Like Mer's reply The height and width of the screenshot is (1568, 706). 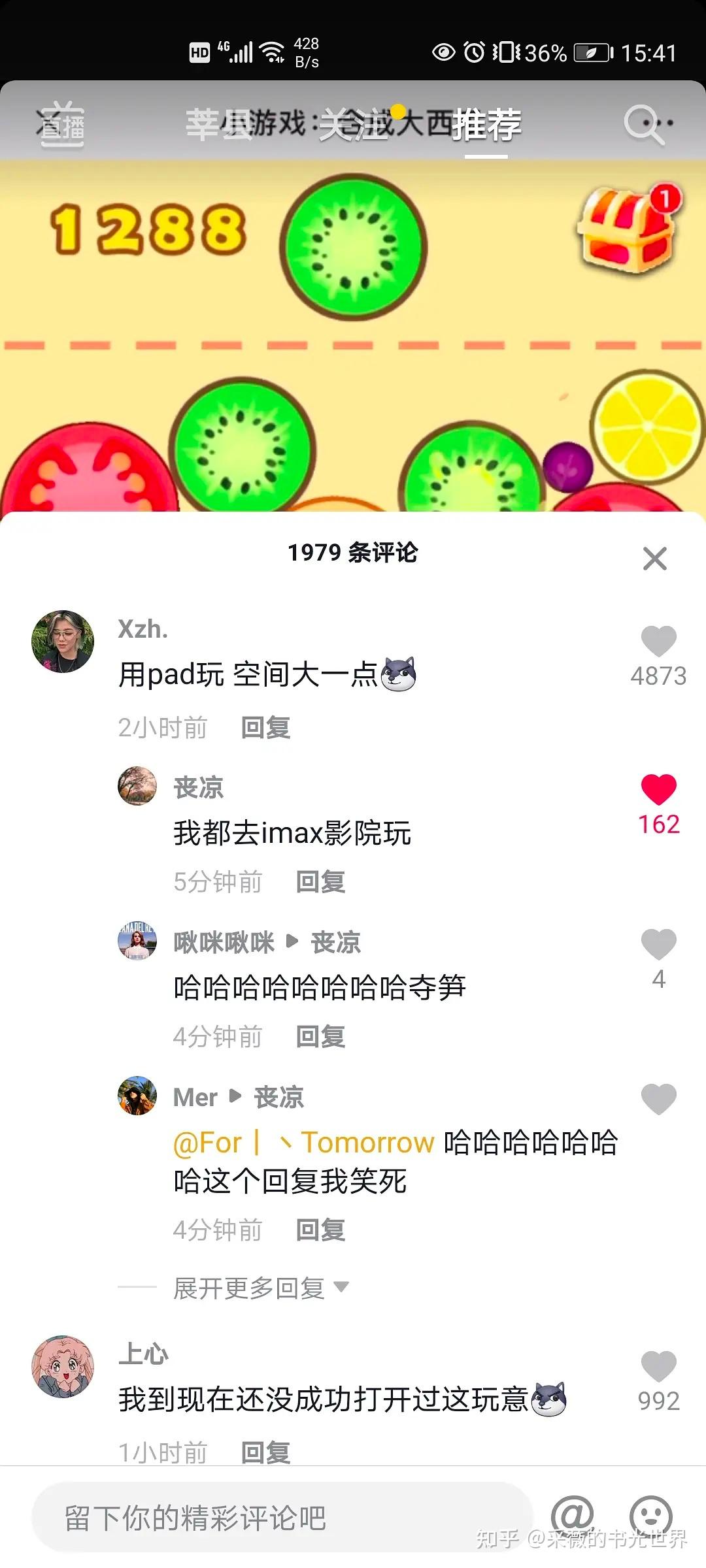(x=658, y=1099)
